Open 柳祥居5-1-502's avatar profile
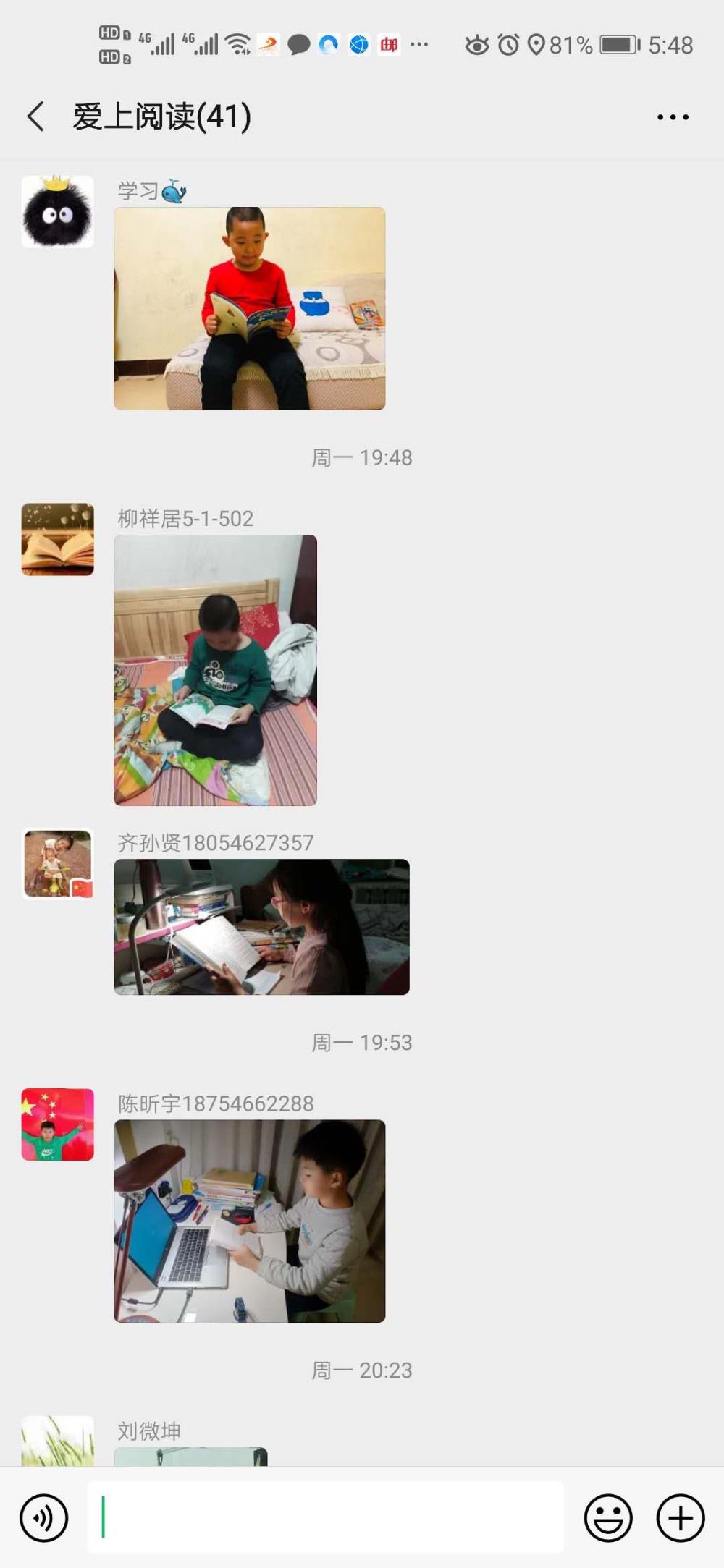Screen dimensions: 724x1568 click(58, 540)
